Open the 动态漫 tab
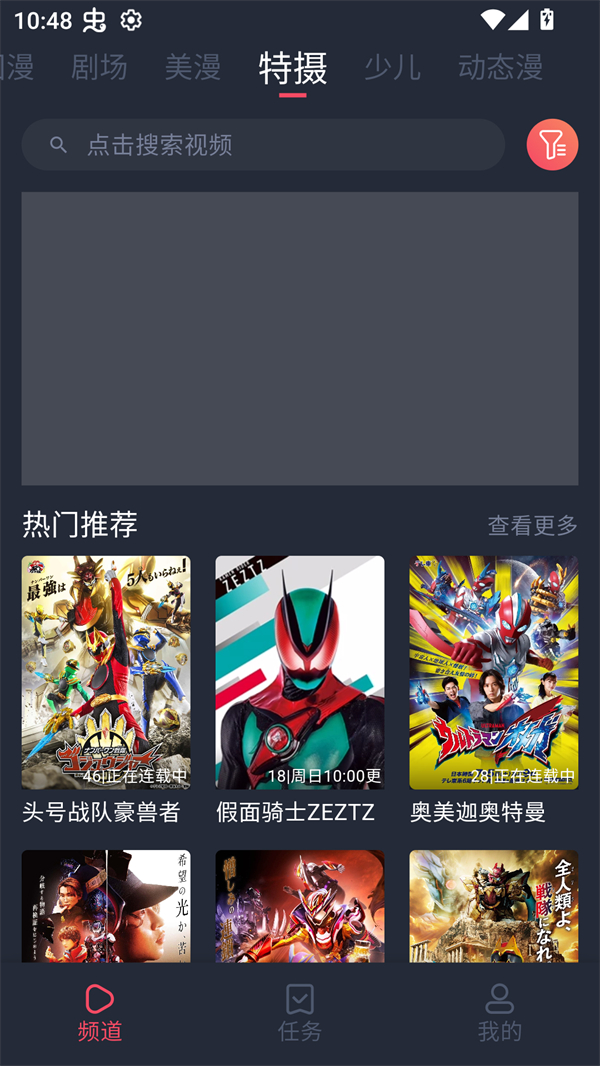 click(500, 67)
